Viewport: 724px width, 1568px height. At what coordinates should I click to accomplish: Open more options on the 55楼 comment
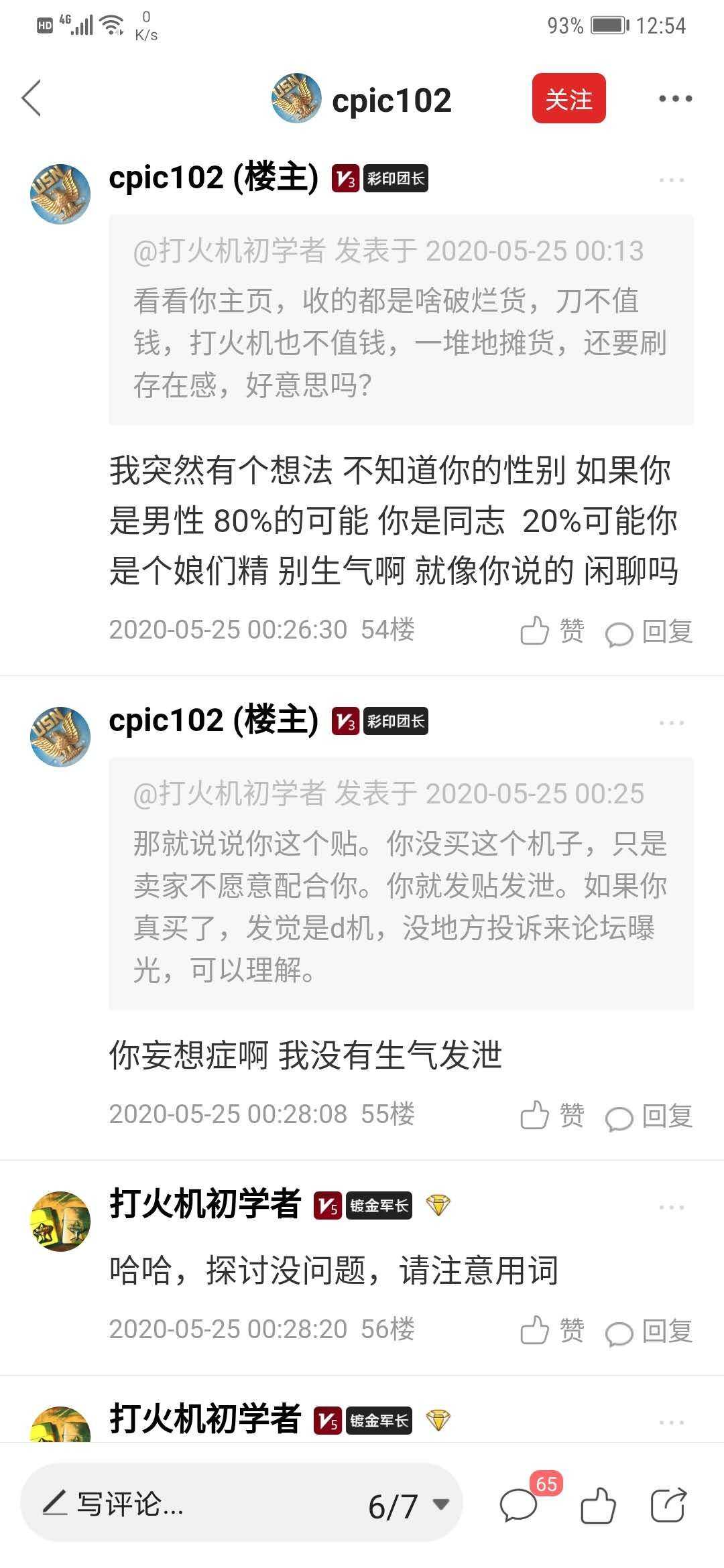pos(671,723)
